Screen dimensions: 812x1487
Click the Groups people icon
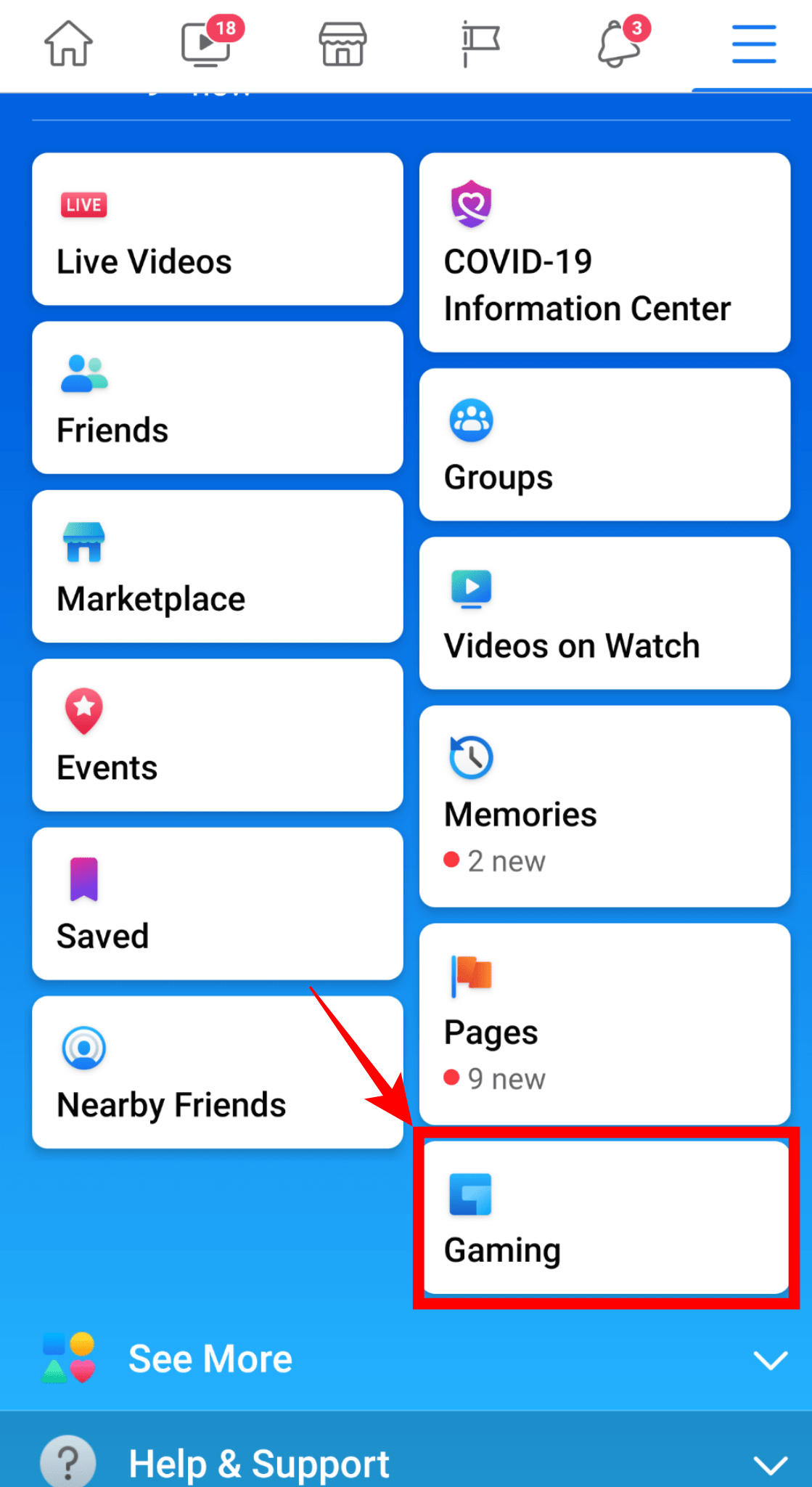pyautogui.click(x=470, y=420)
